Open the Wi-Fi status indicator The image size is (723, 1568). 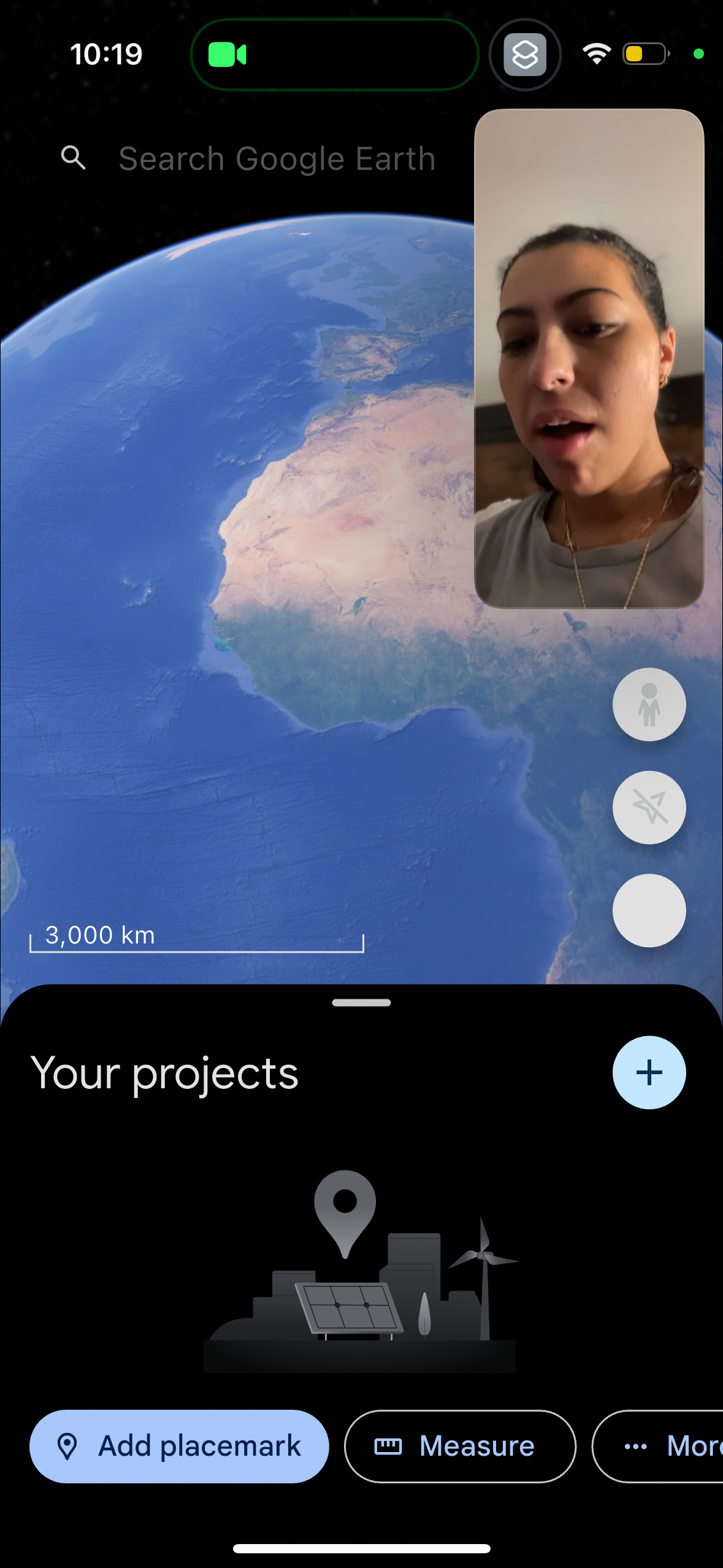(x=595, y=53)
